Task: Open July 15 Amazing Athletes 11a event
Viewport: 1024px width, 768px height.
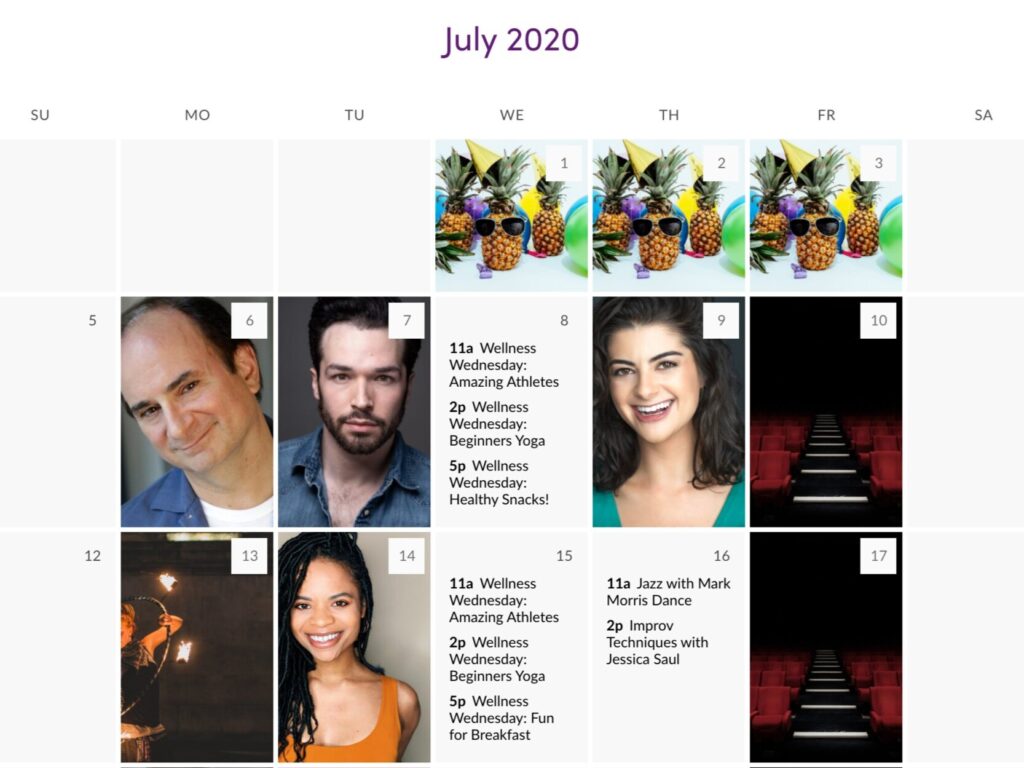Action: (x=503, y=600)
